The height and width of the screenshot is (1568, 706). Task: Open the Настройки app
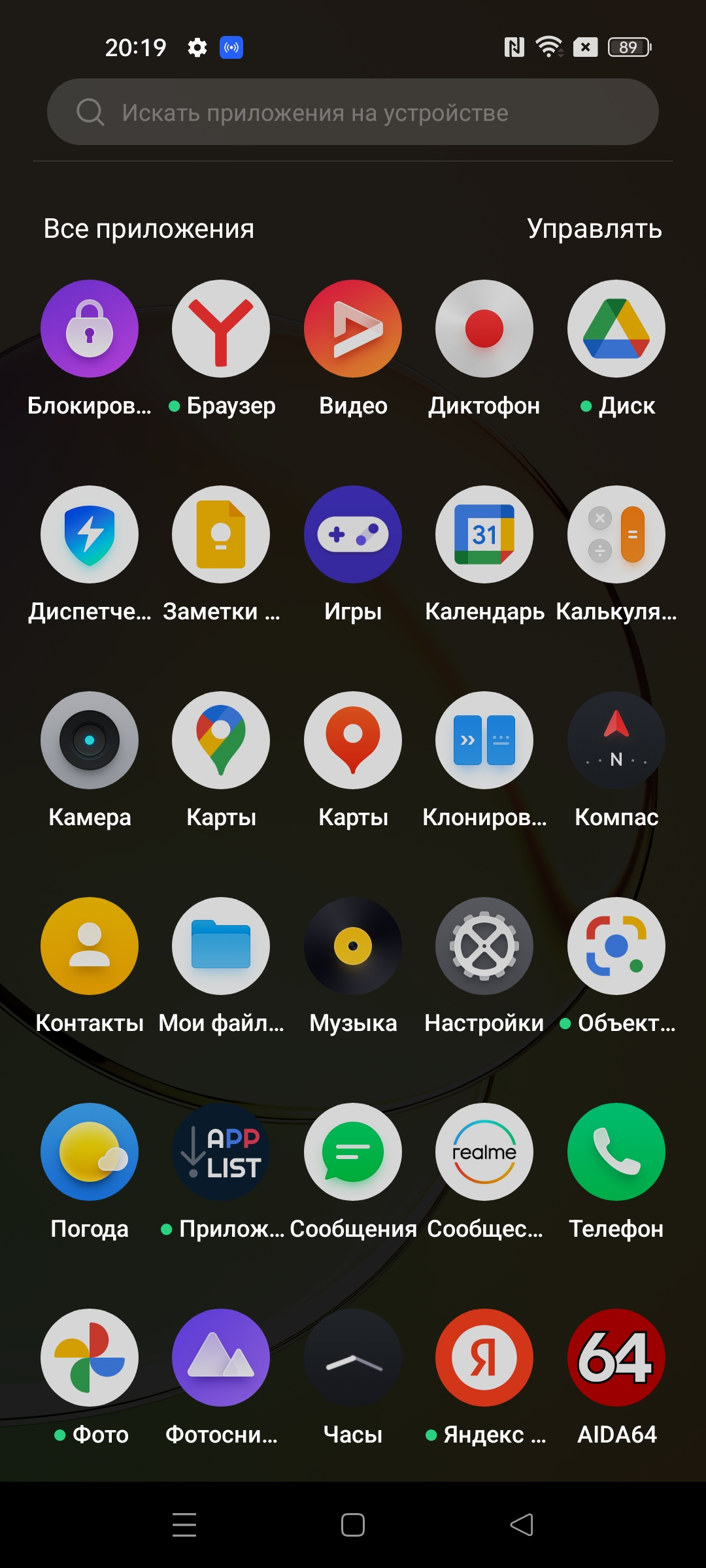484,946
